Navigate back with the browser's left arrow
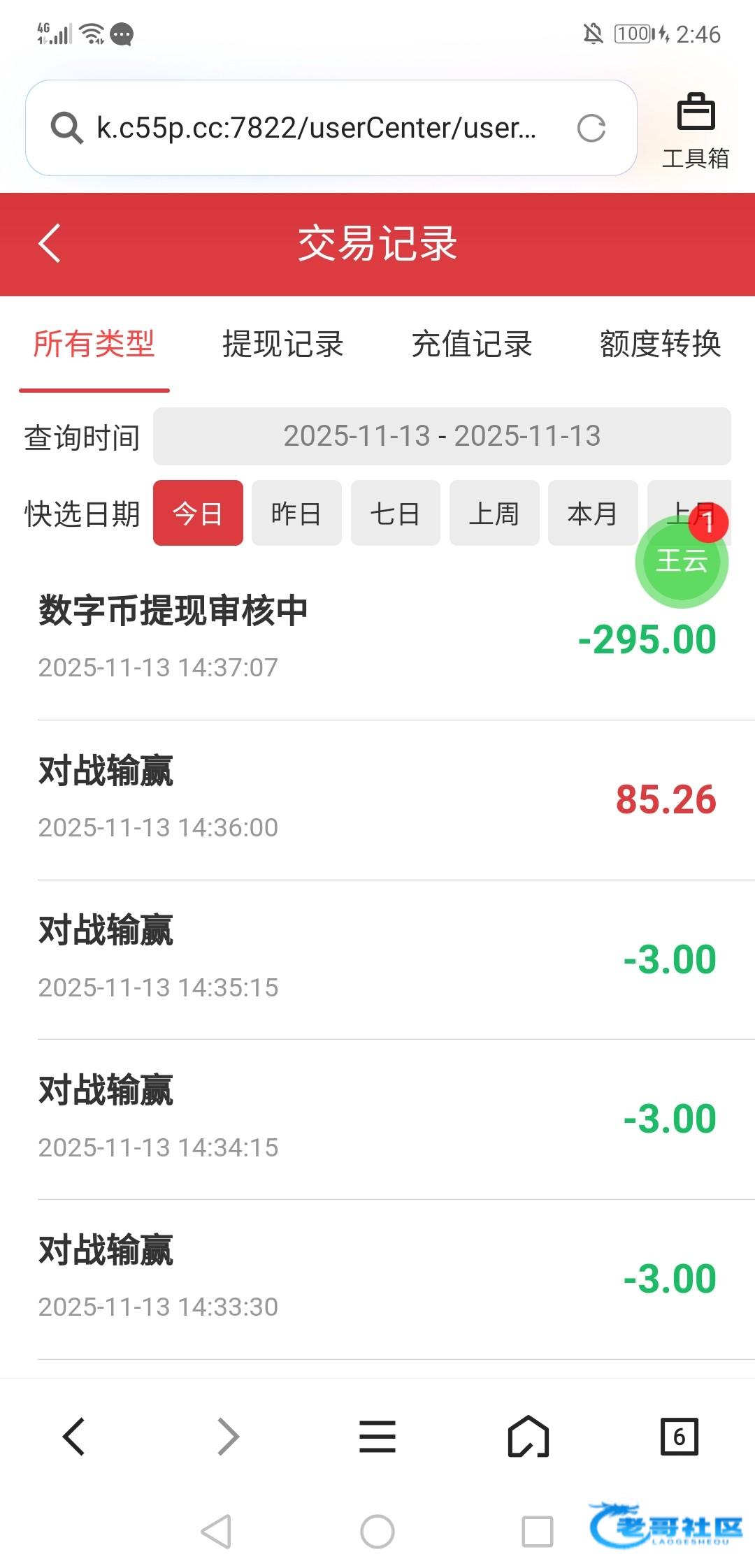This screenshot has width=755, height=1568. click(74, 1437)
